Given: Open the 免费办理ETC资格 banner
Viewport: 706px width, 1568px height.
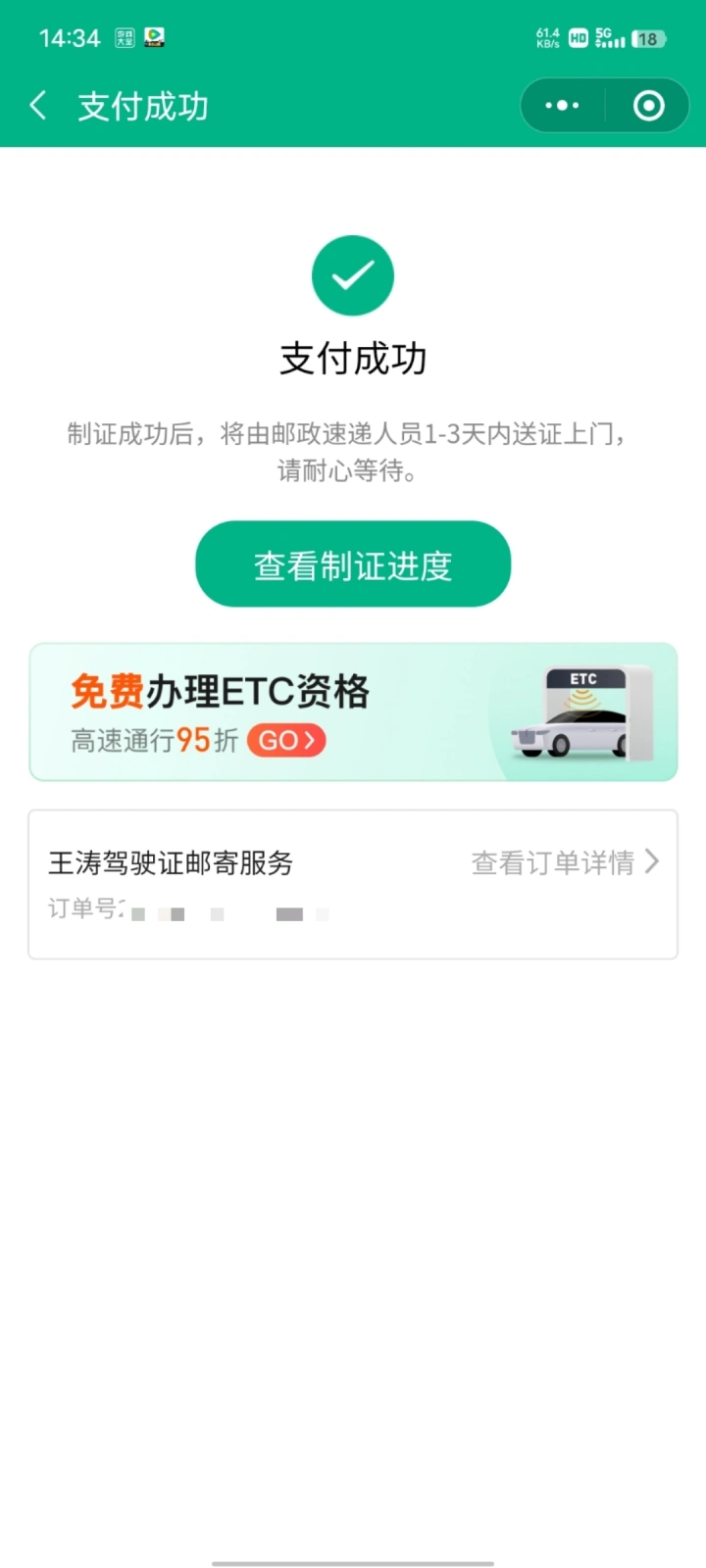Looking at the screenshot, I should pos(353,712).
